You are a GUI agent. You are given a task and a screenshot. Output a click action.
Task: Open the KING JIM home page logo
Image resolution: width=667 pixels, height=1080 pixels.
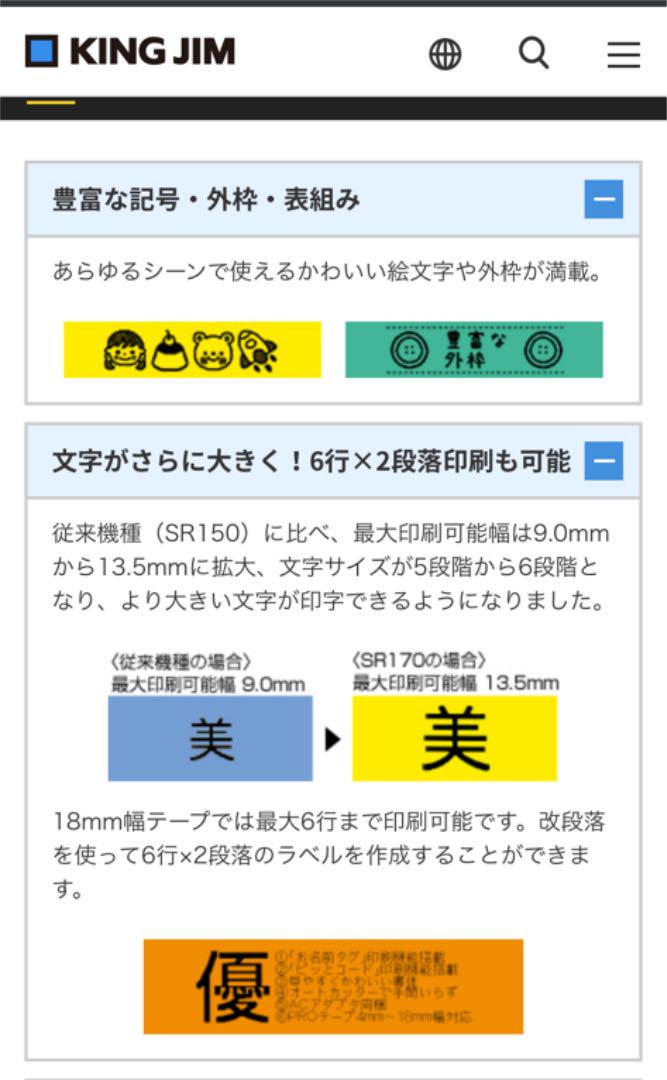(130, 52)
